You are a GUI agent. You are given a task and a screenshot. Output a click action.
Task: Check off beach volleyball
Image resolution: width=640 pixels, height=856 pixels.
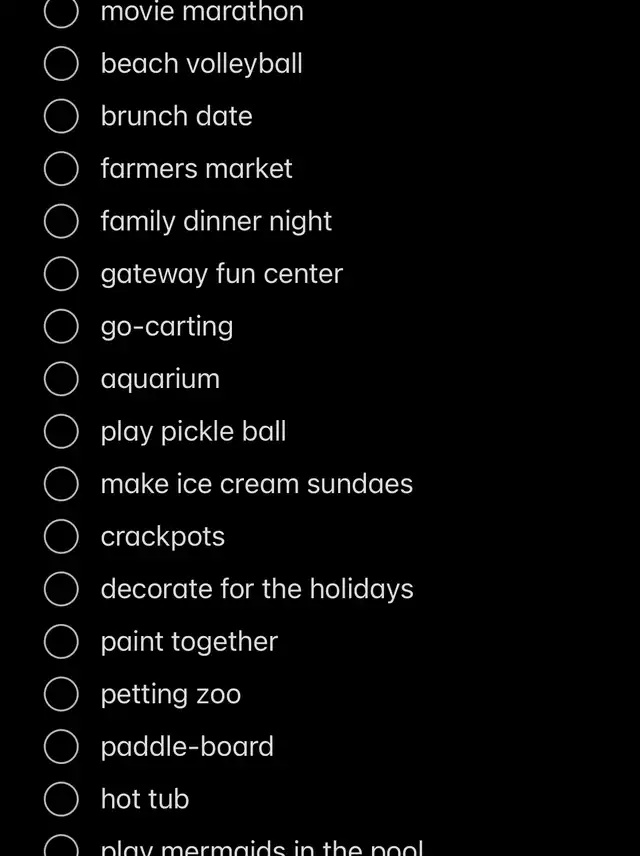[x=61, y=64]
